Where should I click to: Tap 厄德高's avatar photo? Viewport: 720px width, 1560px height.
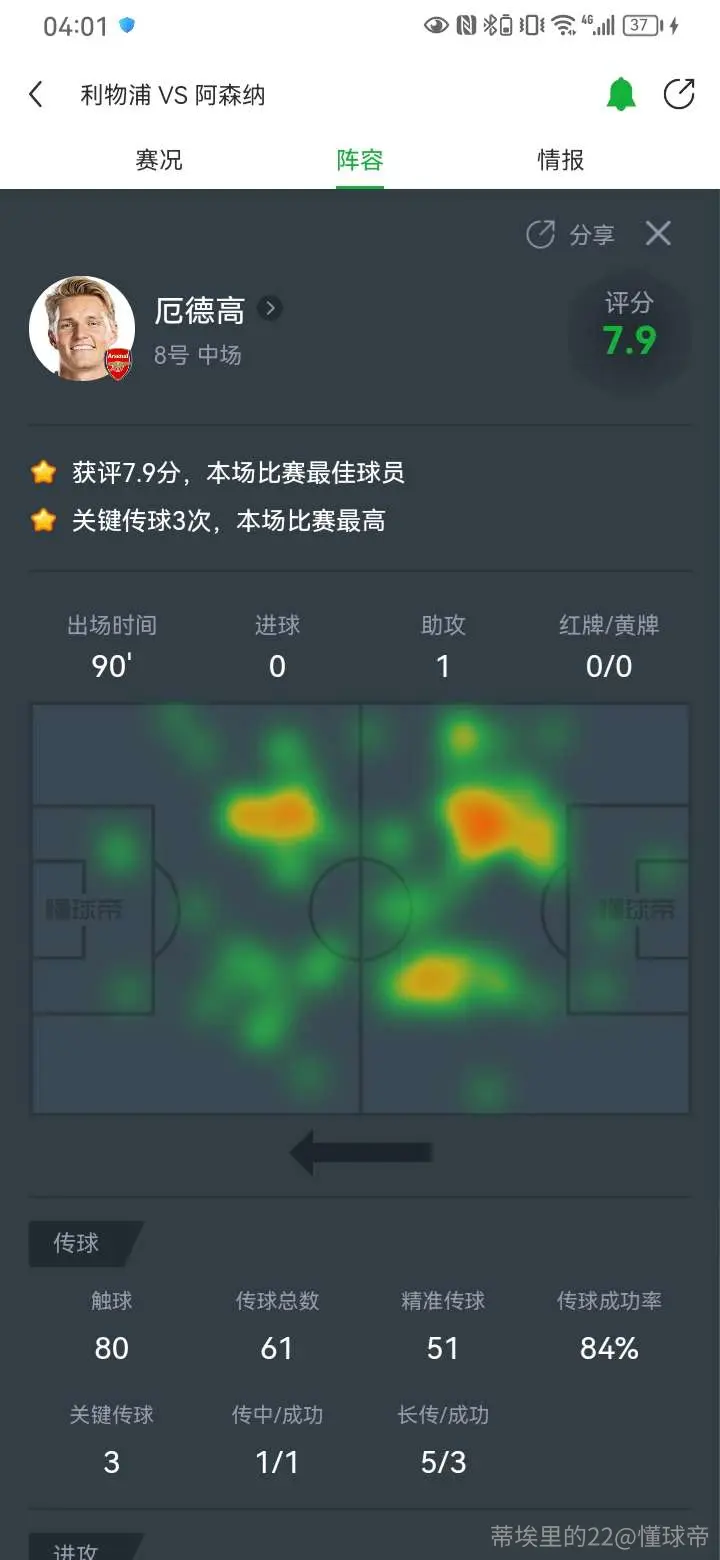[x=82, y=328]
